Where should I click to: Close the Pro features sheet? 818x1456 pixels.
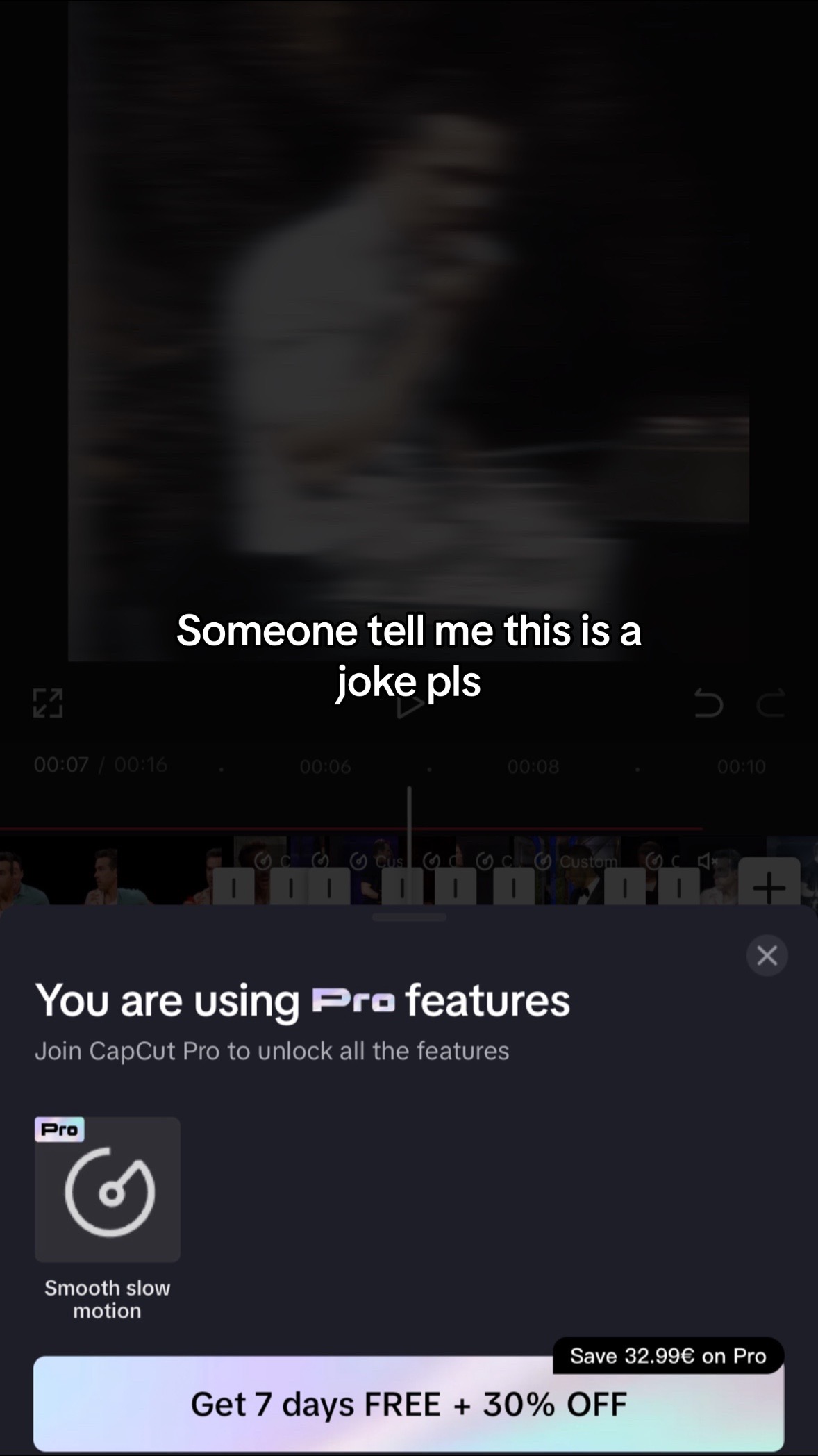[x=767, y=956]
